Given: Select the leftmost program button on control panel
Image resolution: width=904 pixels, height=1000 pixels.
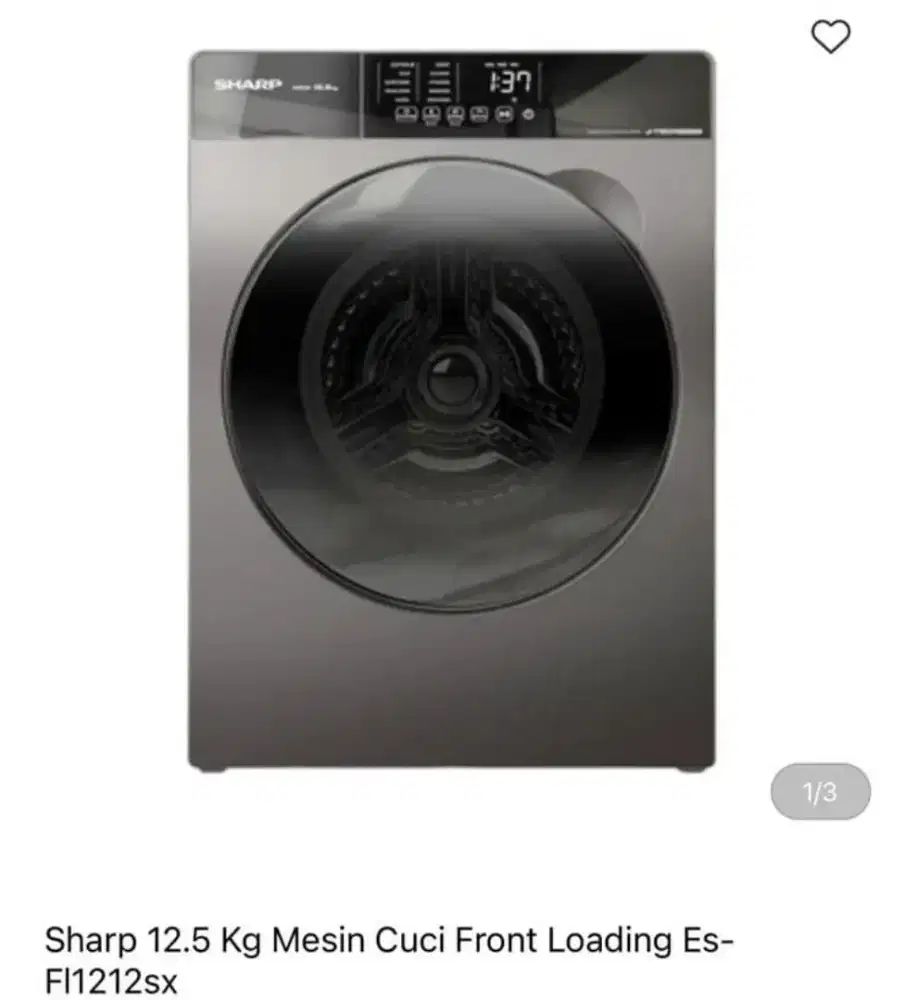Looking at the screenshot, I should [x=405, y=115].
